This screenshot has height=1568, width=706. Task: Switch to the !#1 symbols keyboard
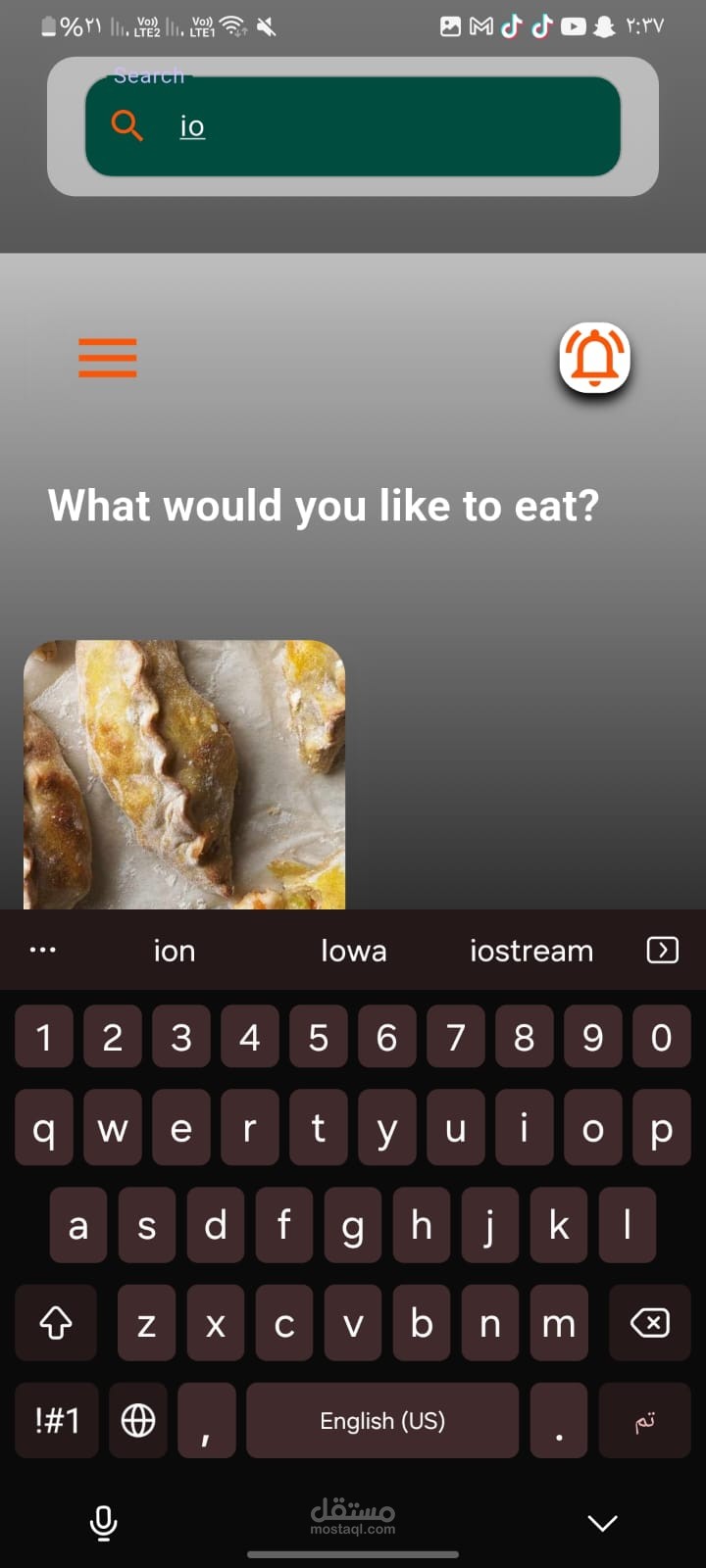coord(57,1420)
